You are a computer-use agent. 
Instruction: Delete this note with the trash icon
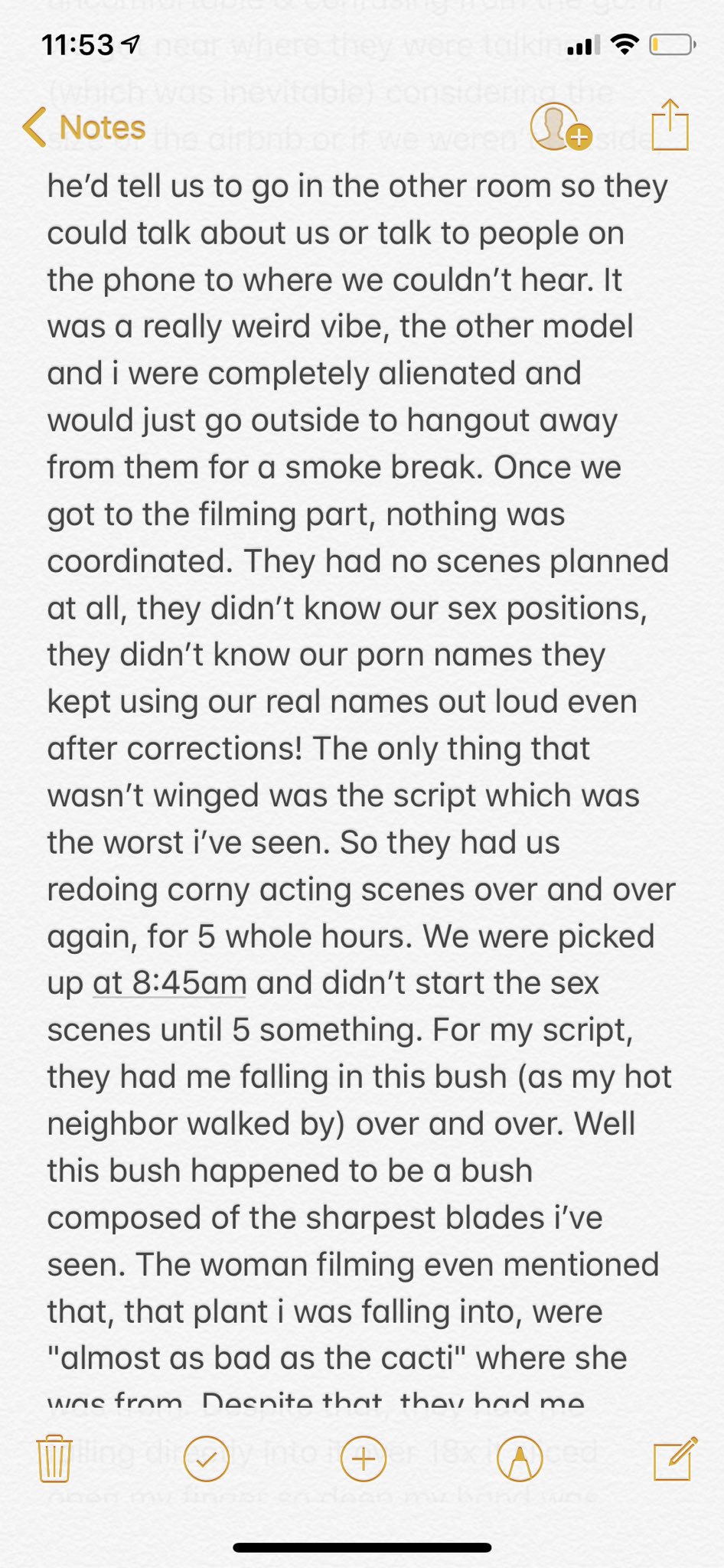54,1459
